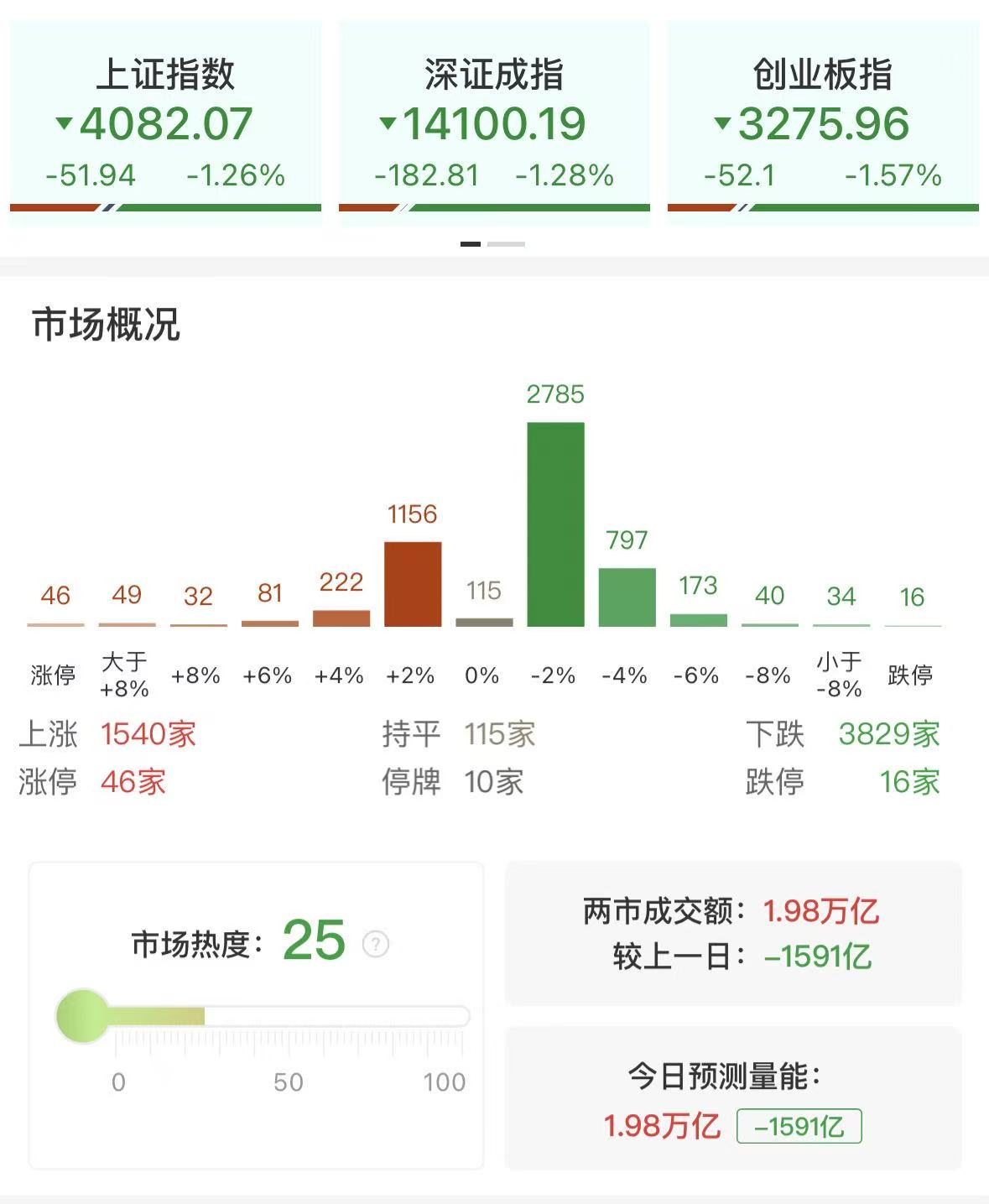Tap the question mark beside 市场热度

(x=375, y=944)
